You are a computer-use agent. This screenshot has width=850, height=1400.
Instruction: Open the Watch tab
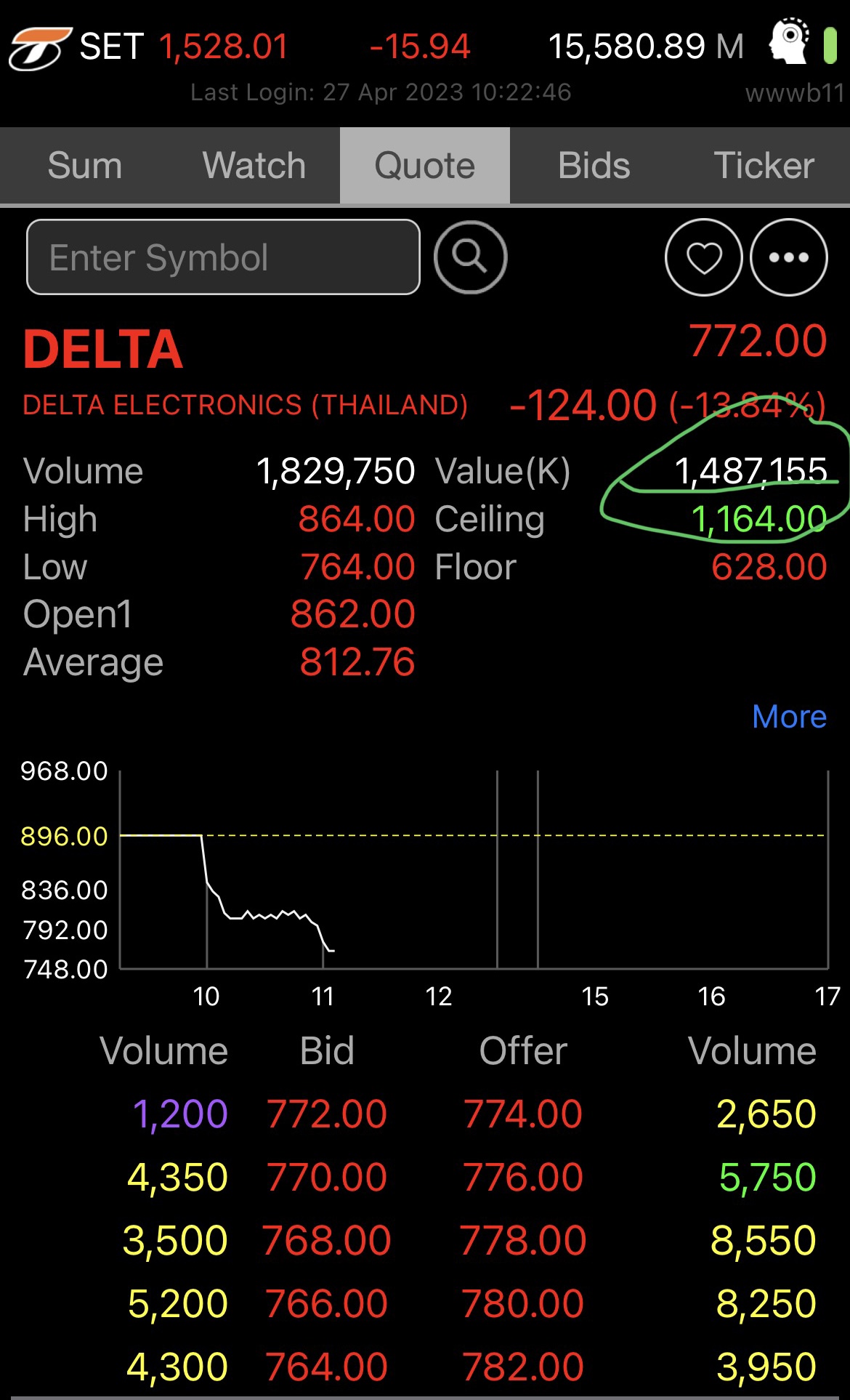254,166
